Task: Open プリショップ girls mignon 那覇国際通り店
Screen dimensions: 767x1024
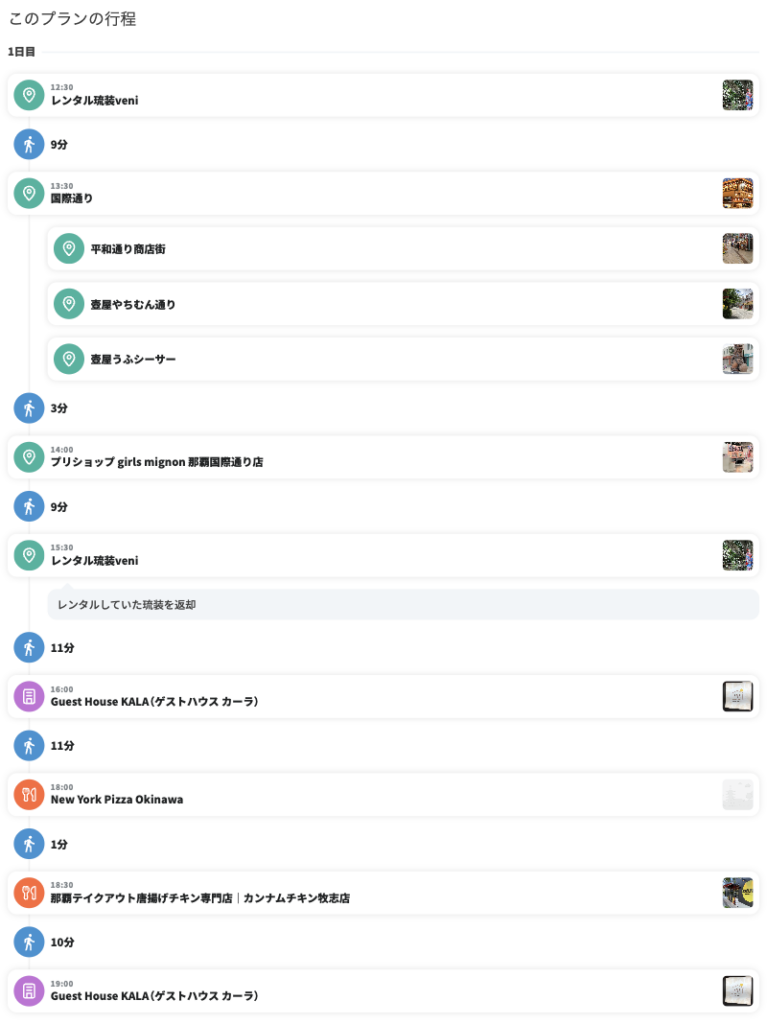Action: point(383,457)
